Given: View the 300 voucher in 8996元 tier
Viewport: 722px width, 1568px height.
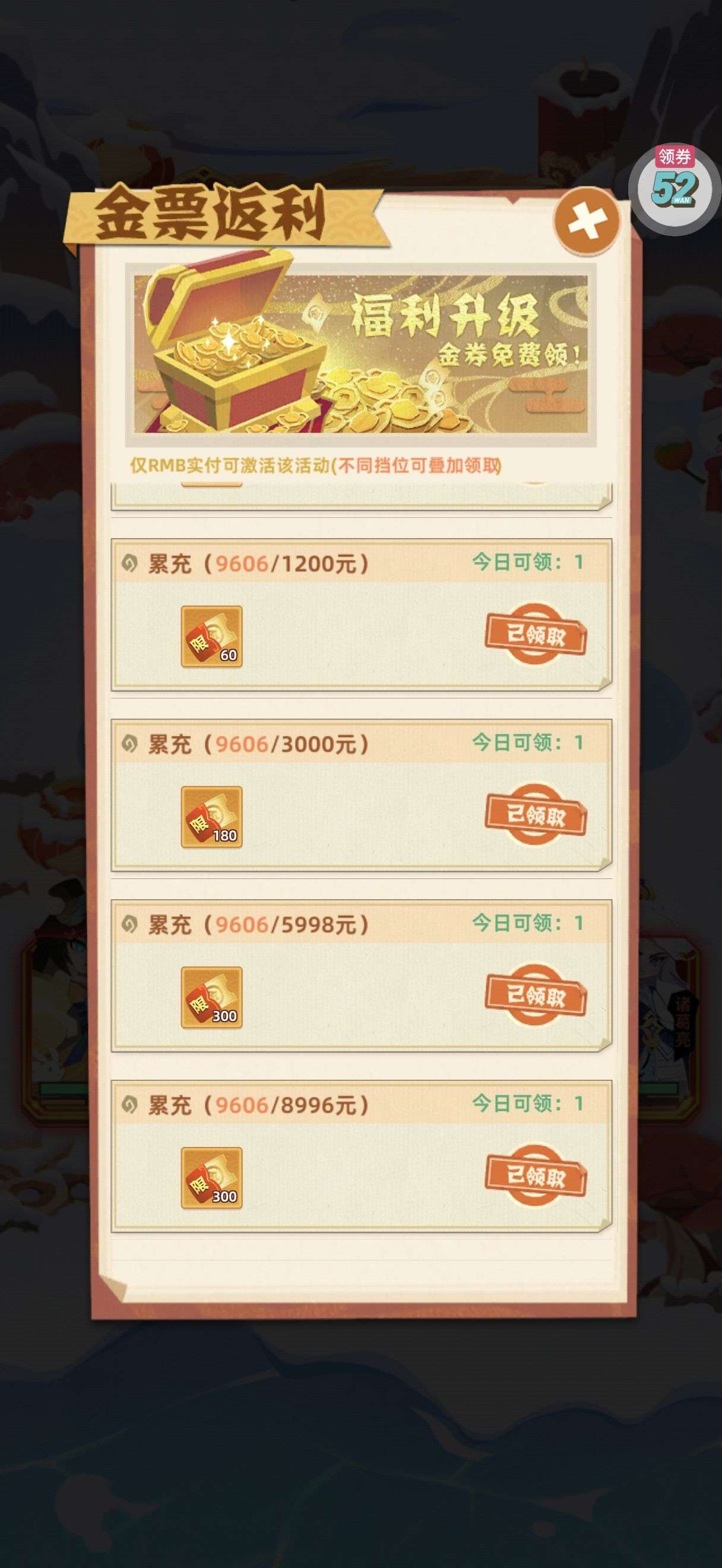Looking at the screenshot, I should click(212, 1178).
